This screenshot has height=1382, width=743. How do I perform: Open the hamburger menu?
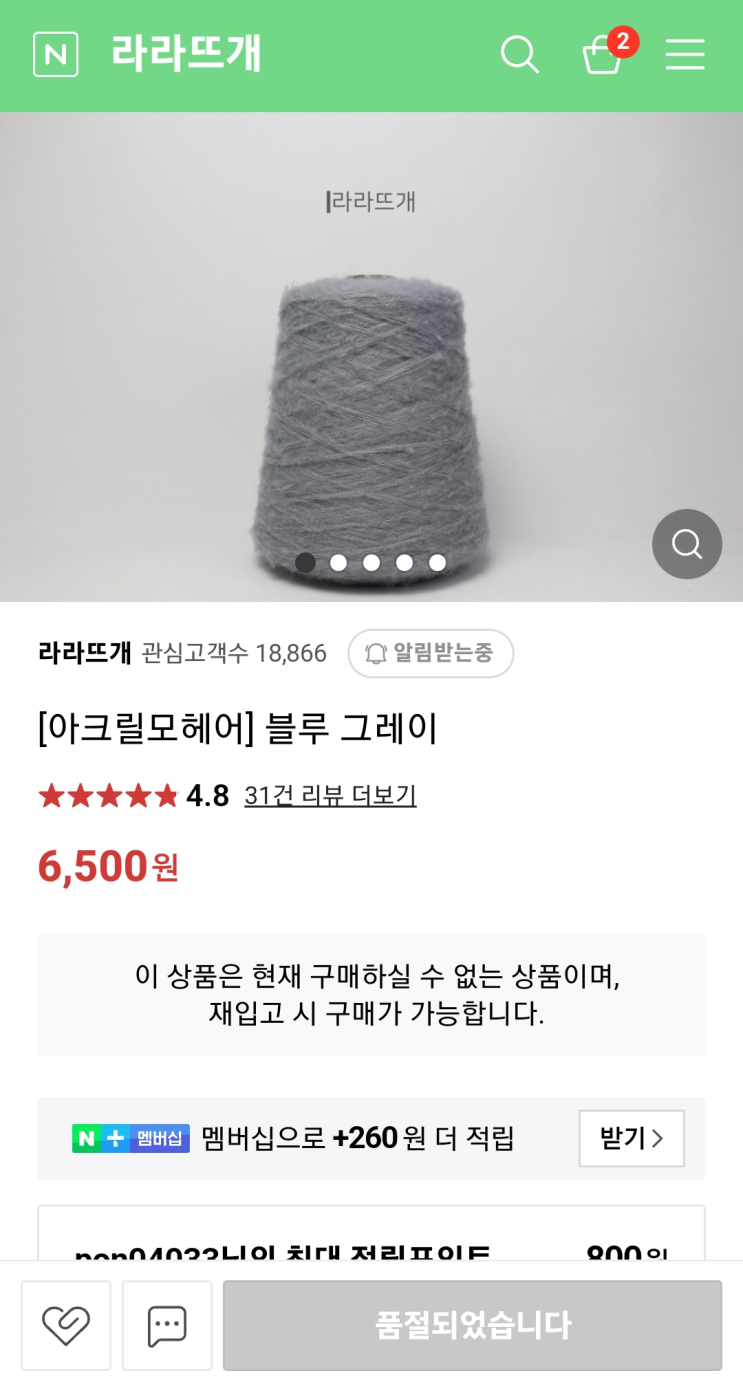685,54
